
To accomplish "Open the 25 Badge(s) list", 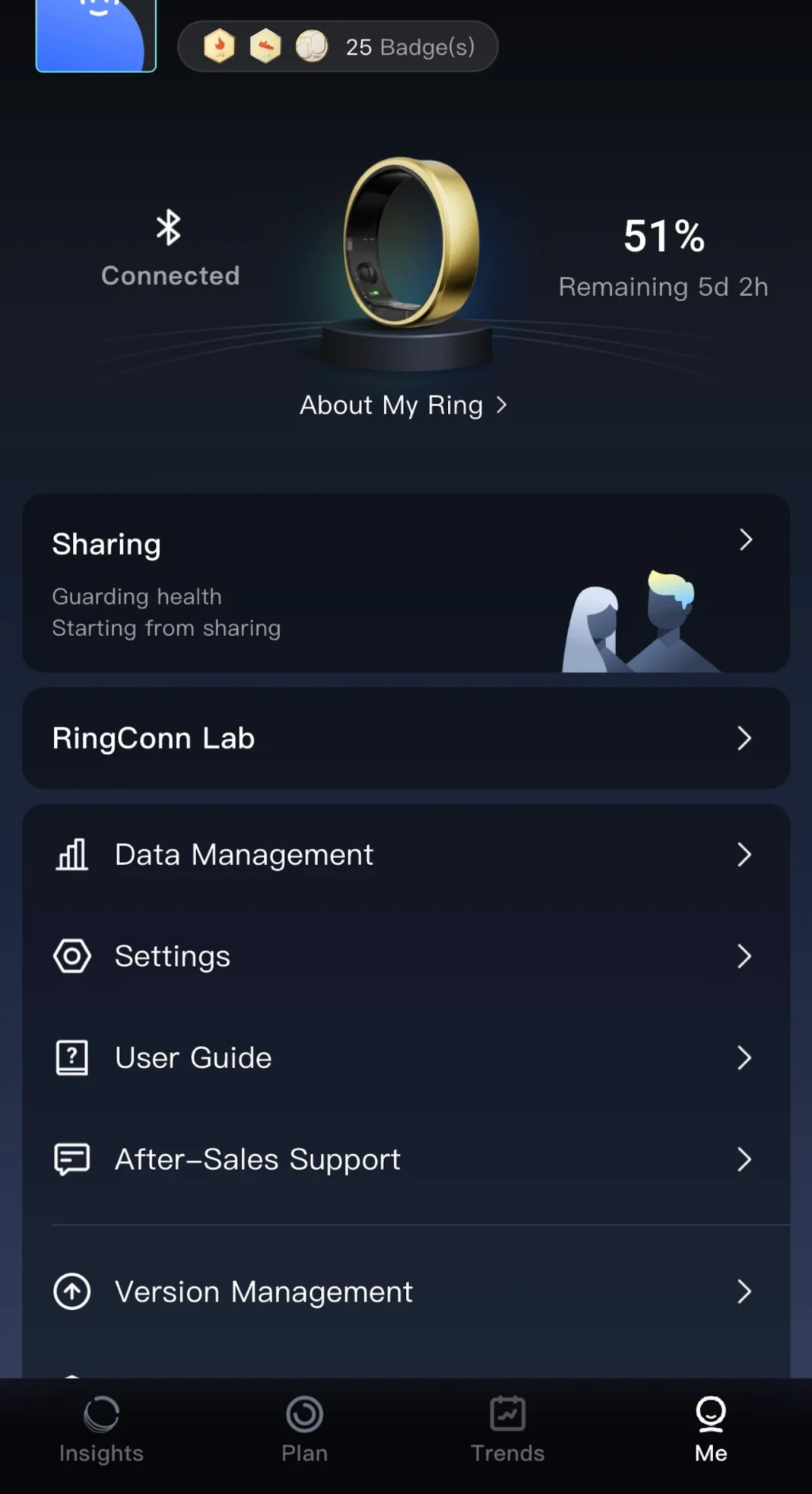I will click(x=411, y=46).
